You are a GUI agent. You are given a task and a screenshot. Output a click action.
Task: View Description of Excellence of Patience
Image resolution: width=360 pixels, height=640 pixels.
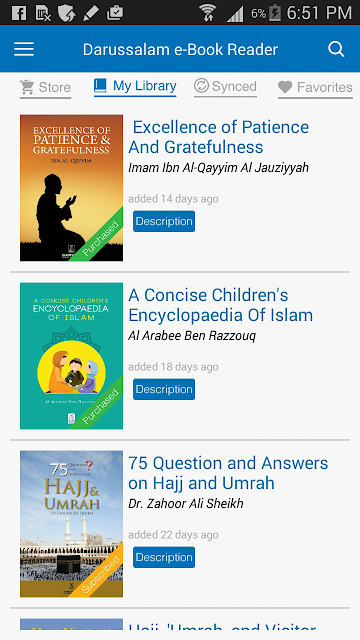[x=164, y=221]
